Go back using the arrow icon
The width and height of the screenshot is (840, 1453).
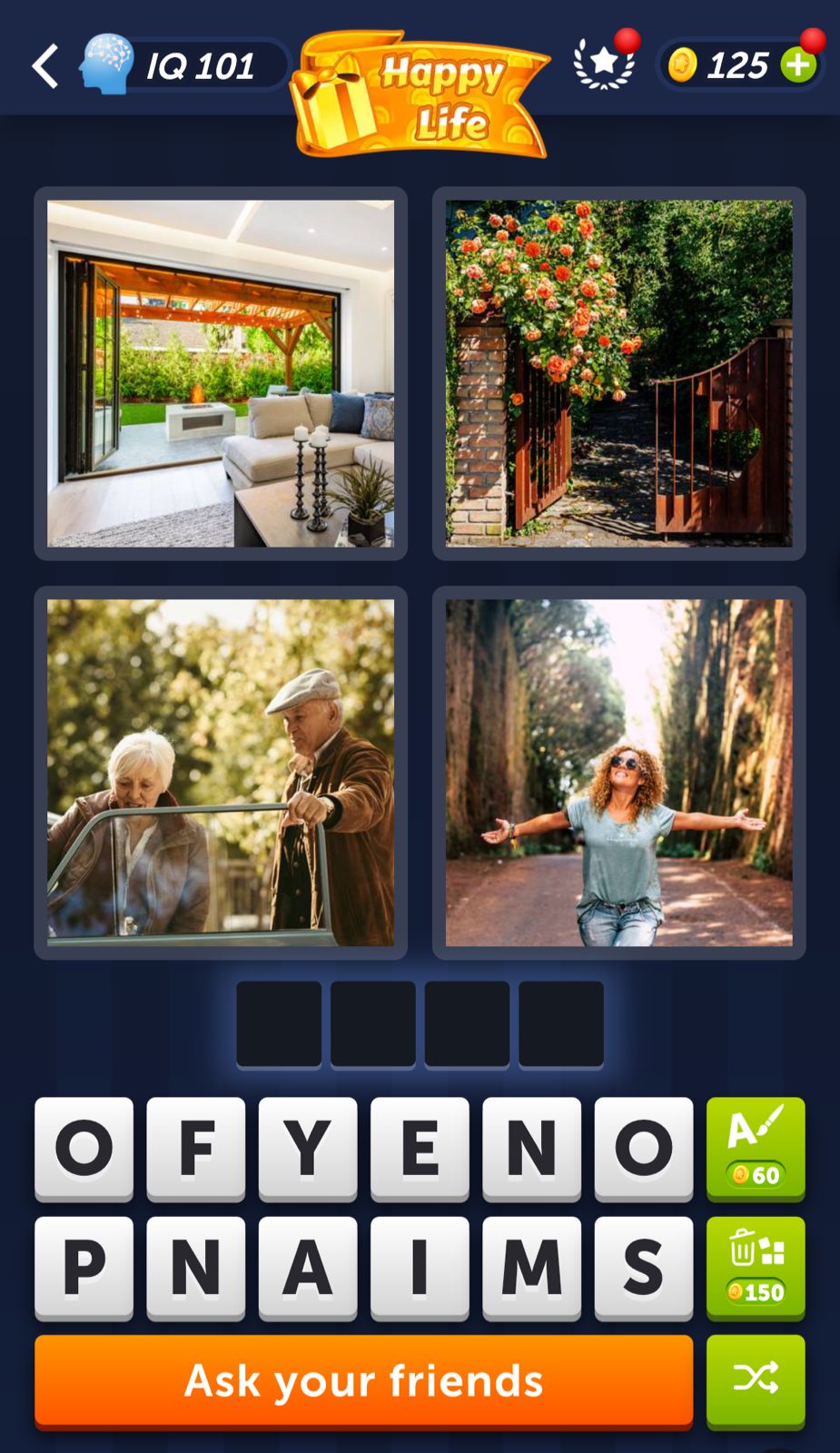(x=45, y=66)
